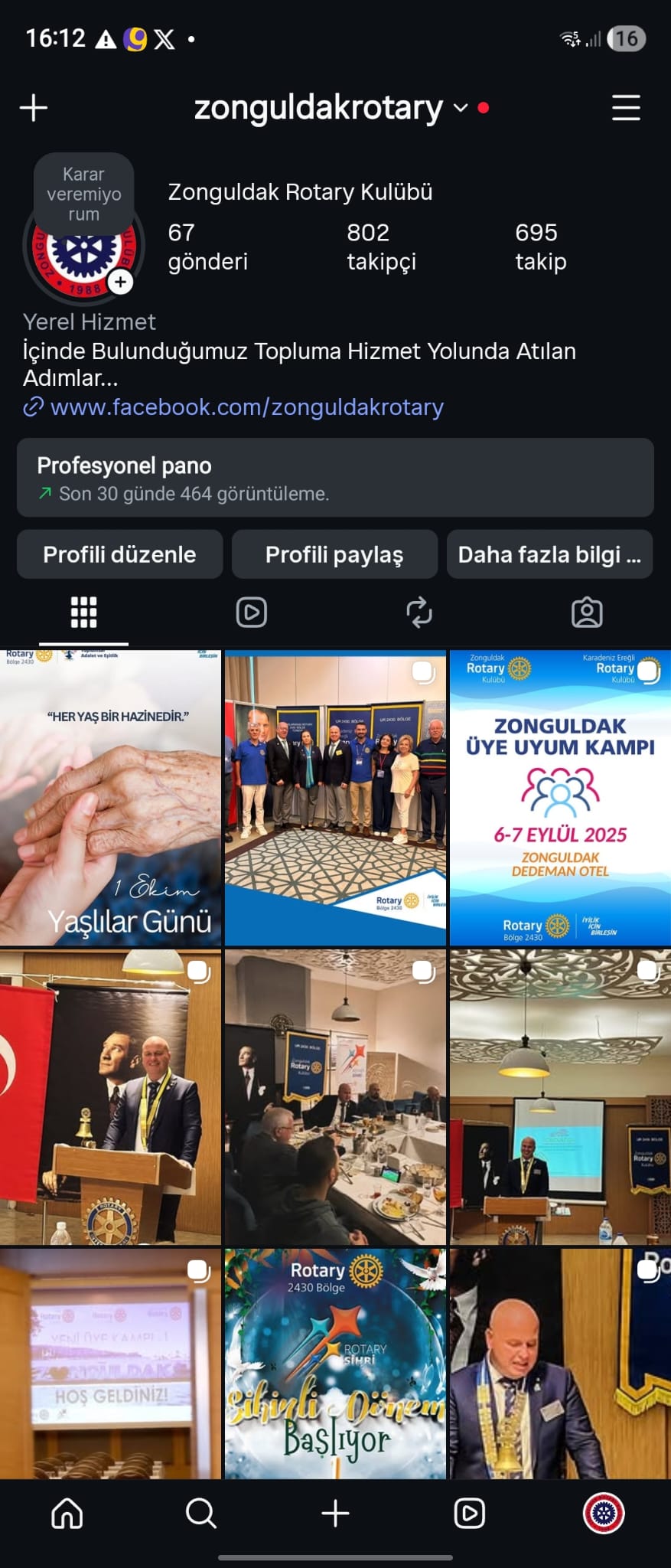This screenshot has width=671, height=1568.
Task: Open the Yaşlılar Günü post
Action: [x=110, y=798]
